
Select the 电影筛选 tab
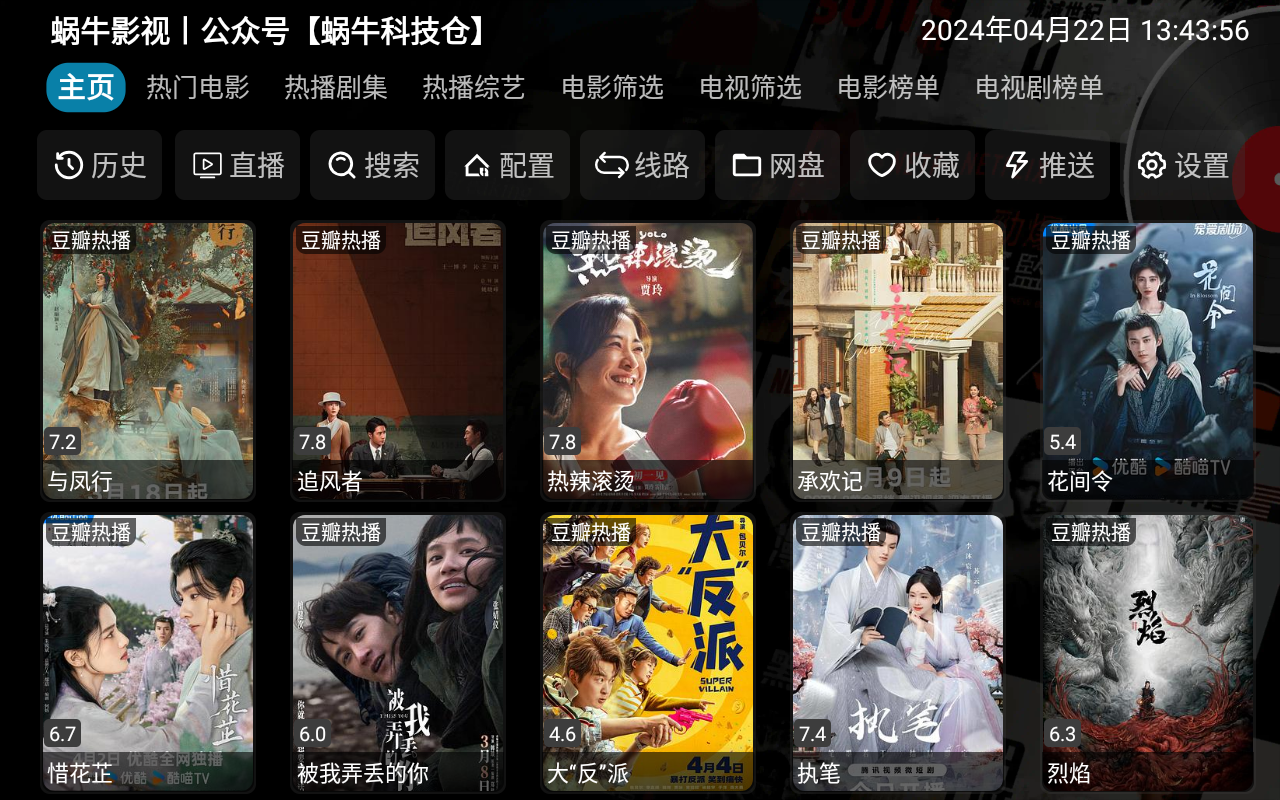point(612,88)
